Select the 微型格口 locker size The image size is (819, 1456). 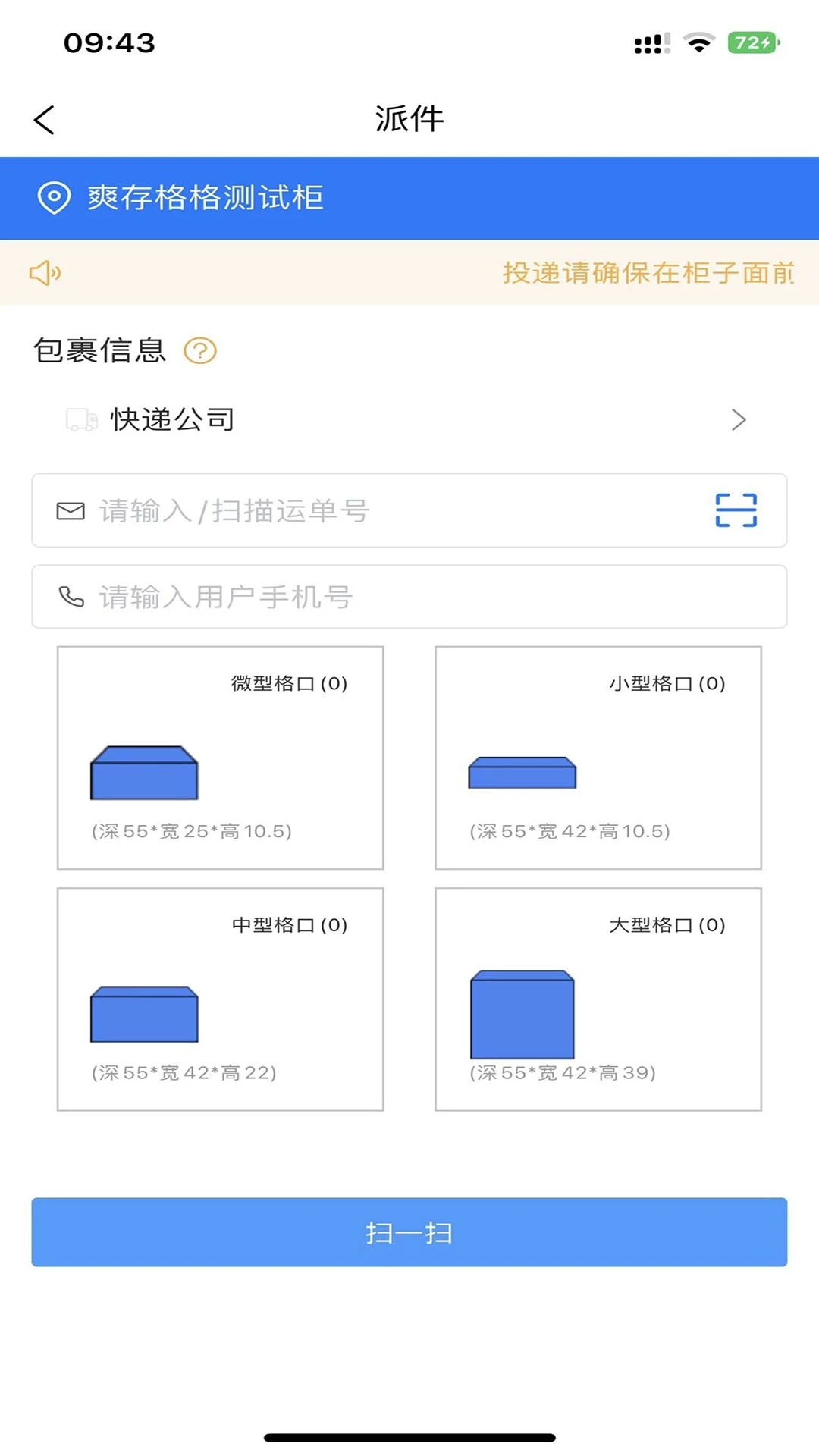tap(220, 757)
